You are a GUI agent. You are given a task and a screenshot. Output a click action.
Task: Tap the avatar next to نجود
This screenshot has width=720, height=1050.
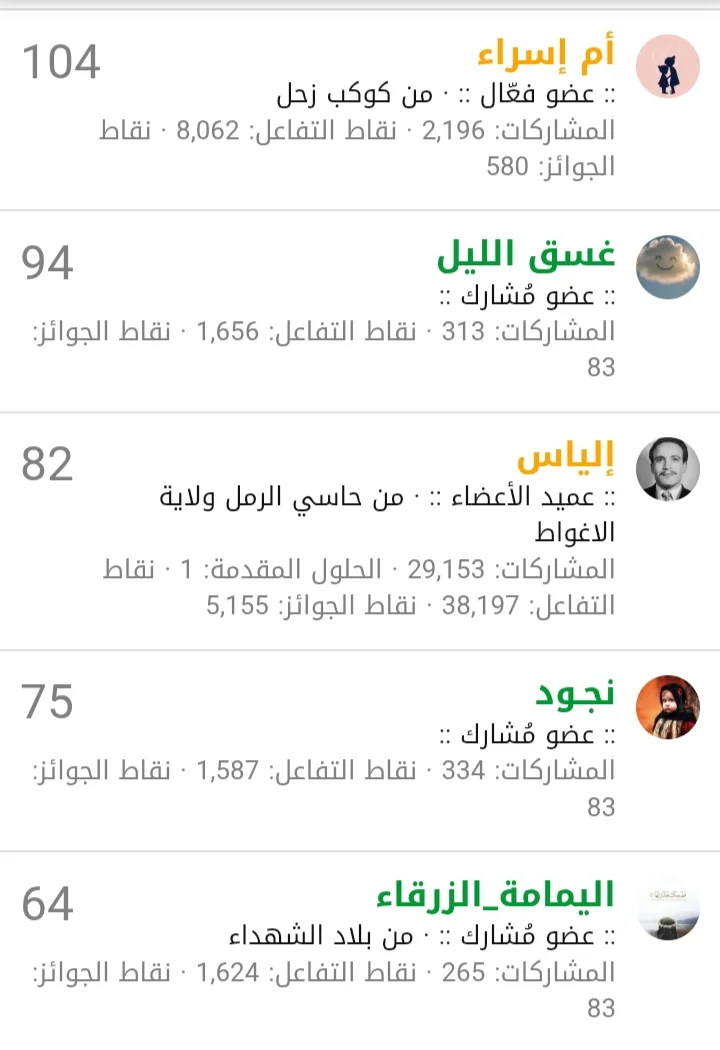point(668,706)
